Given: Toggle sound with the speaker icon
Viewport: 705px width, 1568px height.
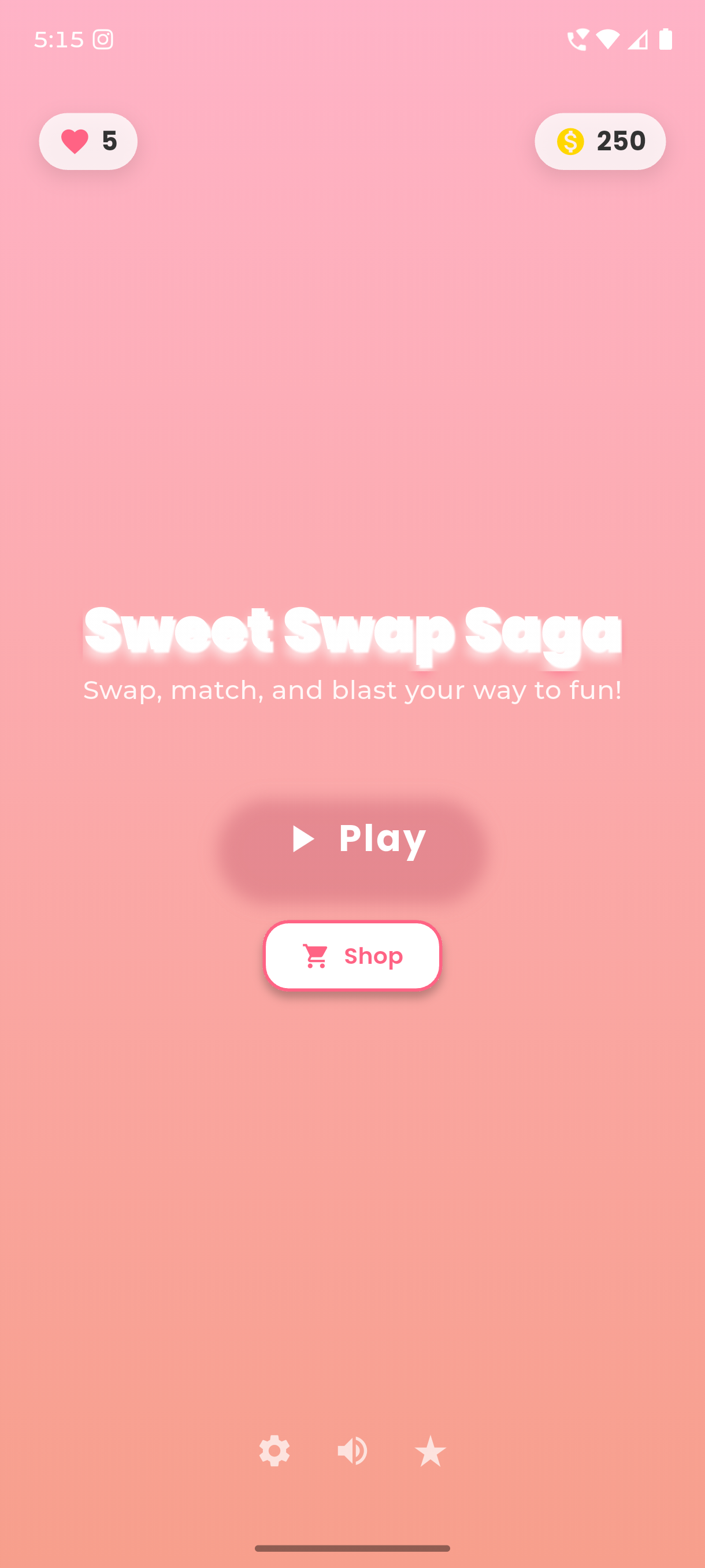Looking at the screenshot, I should tap(352, 1451).
